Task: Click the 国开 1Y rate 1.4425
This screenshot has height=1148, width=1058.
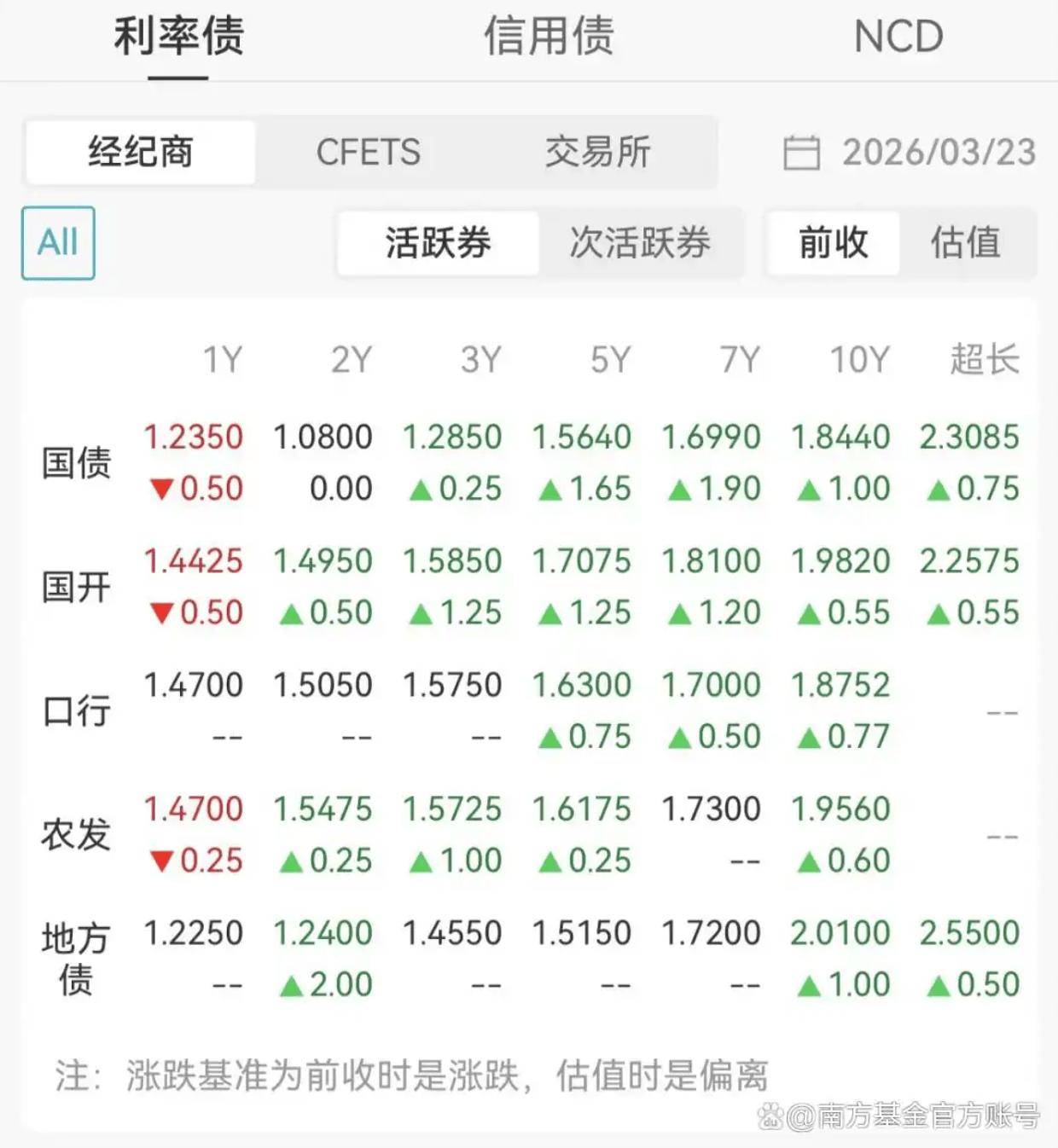Action: (x=194, y=561)
